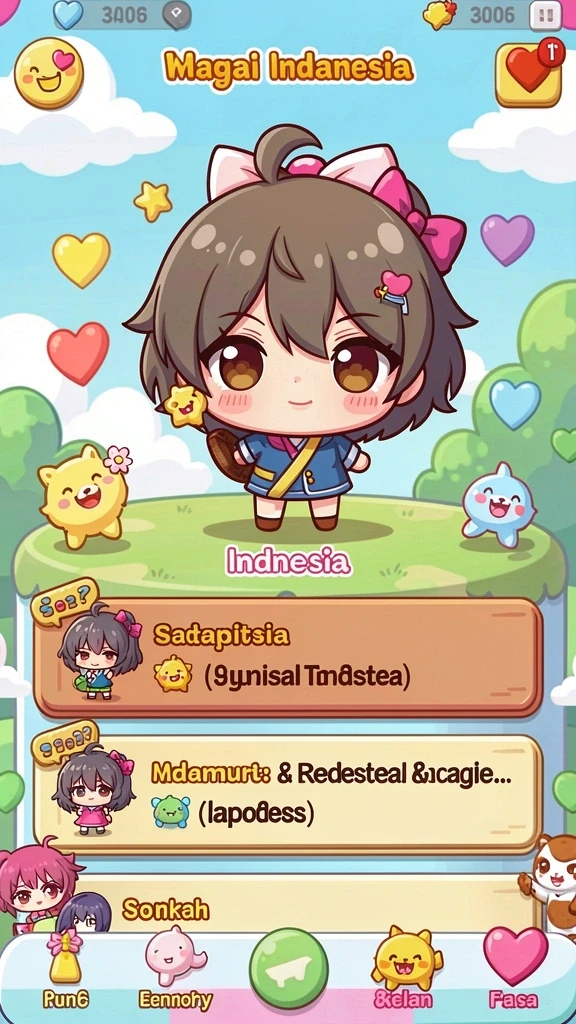Tap the pause button beside 3006

point(545,15)
